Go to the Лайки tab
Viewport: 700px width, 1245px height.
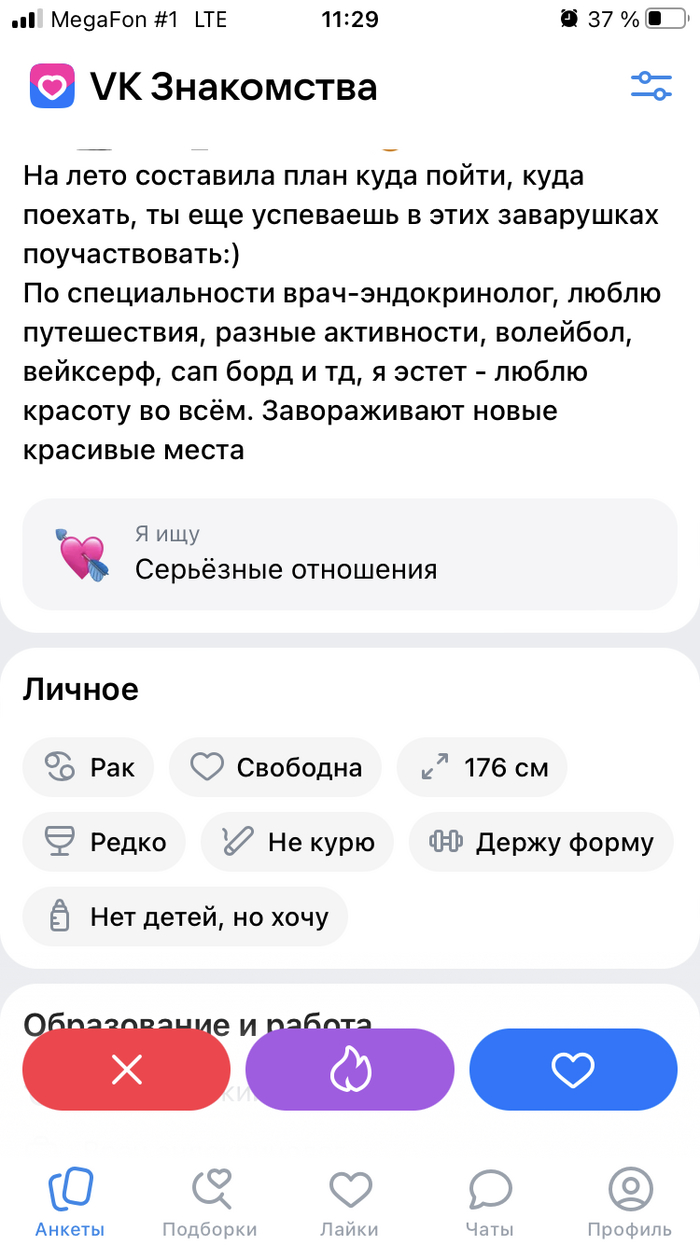point(350,1201)
